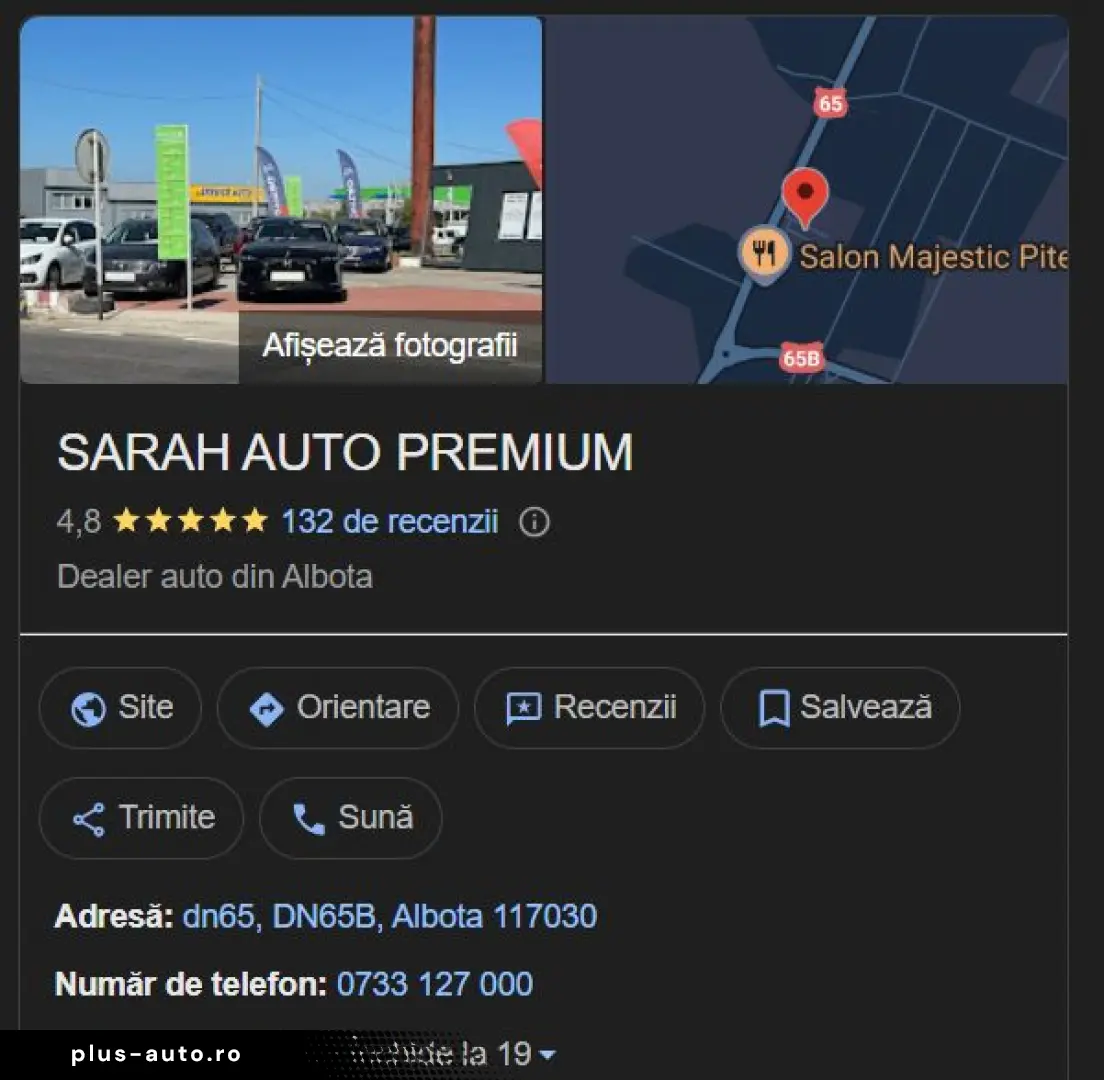Expand the opening hours dropdown
The image size is (1104, 1080).
(x=546, y=1055)
